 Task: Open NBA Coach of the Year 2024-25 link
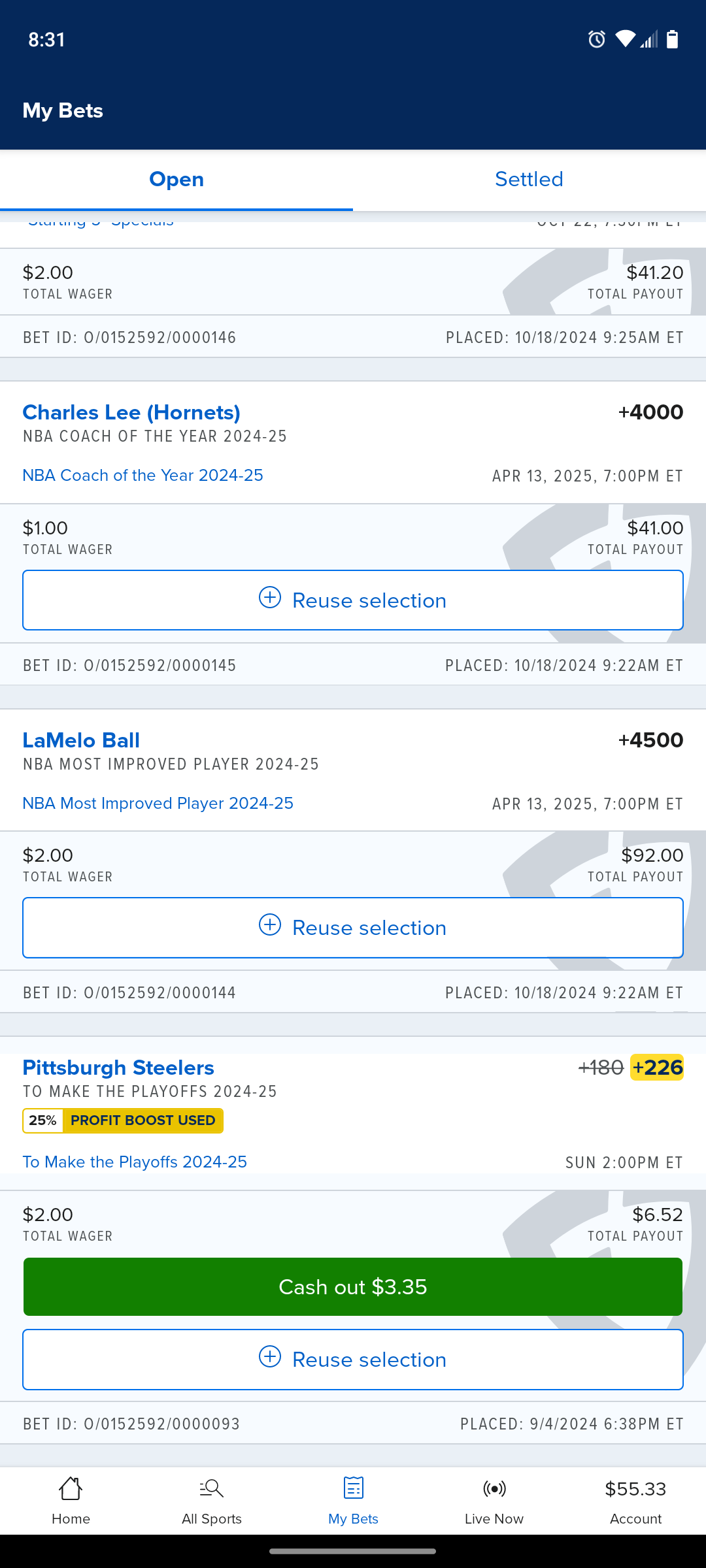pyautogui.click(x=143, y=475)
